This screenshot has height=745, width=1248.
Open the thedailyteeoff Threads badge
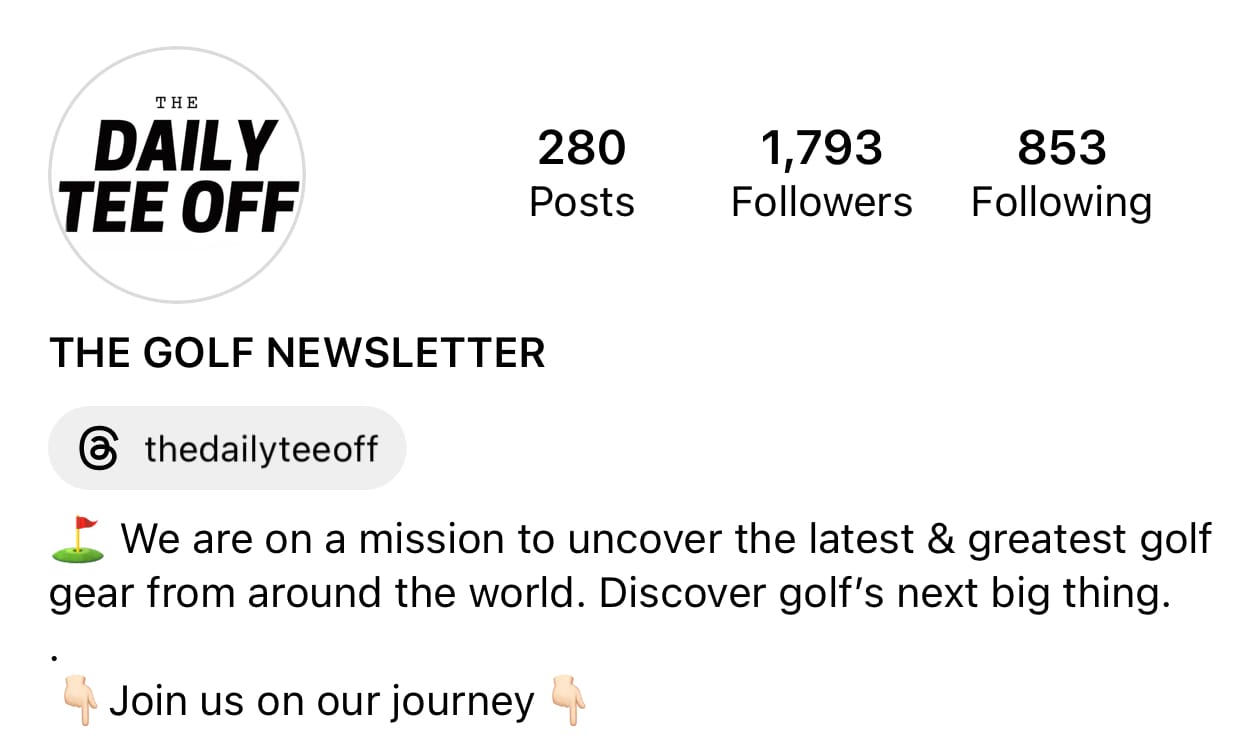[x=228, y=448]
